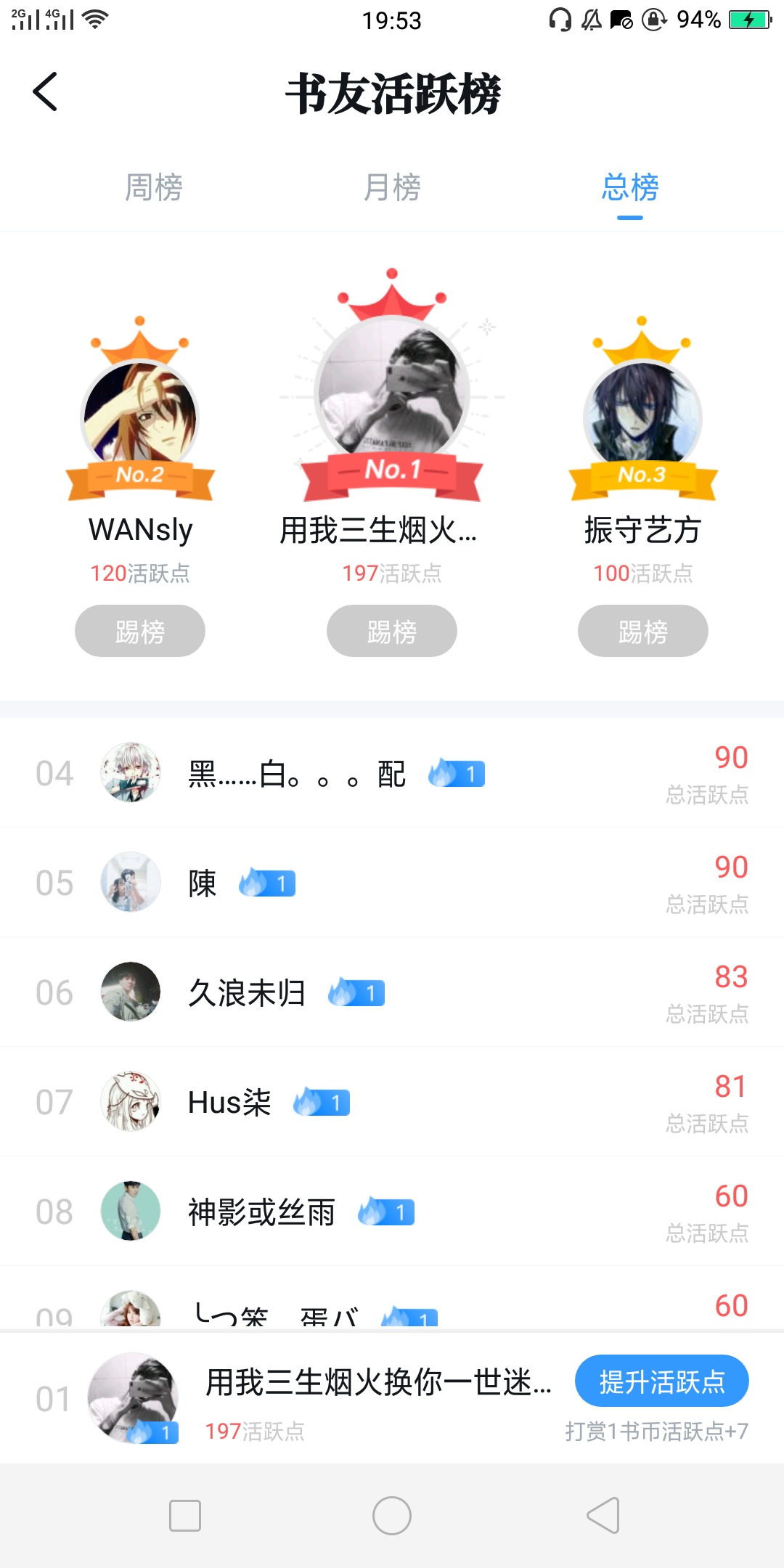Open the row for 神影或丝雨
Viewport: 784px width, 1568px height.
tap(392, 1212)
